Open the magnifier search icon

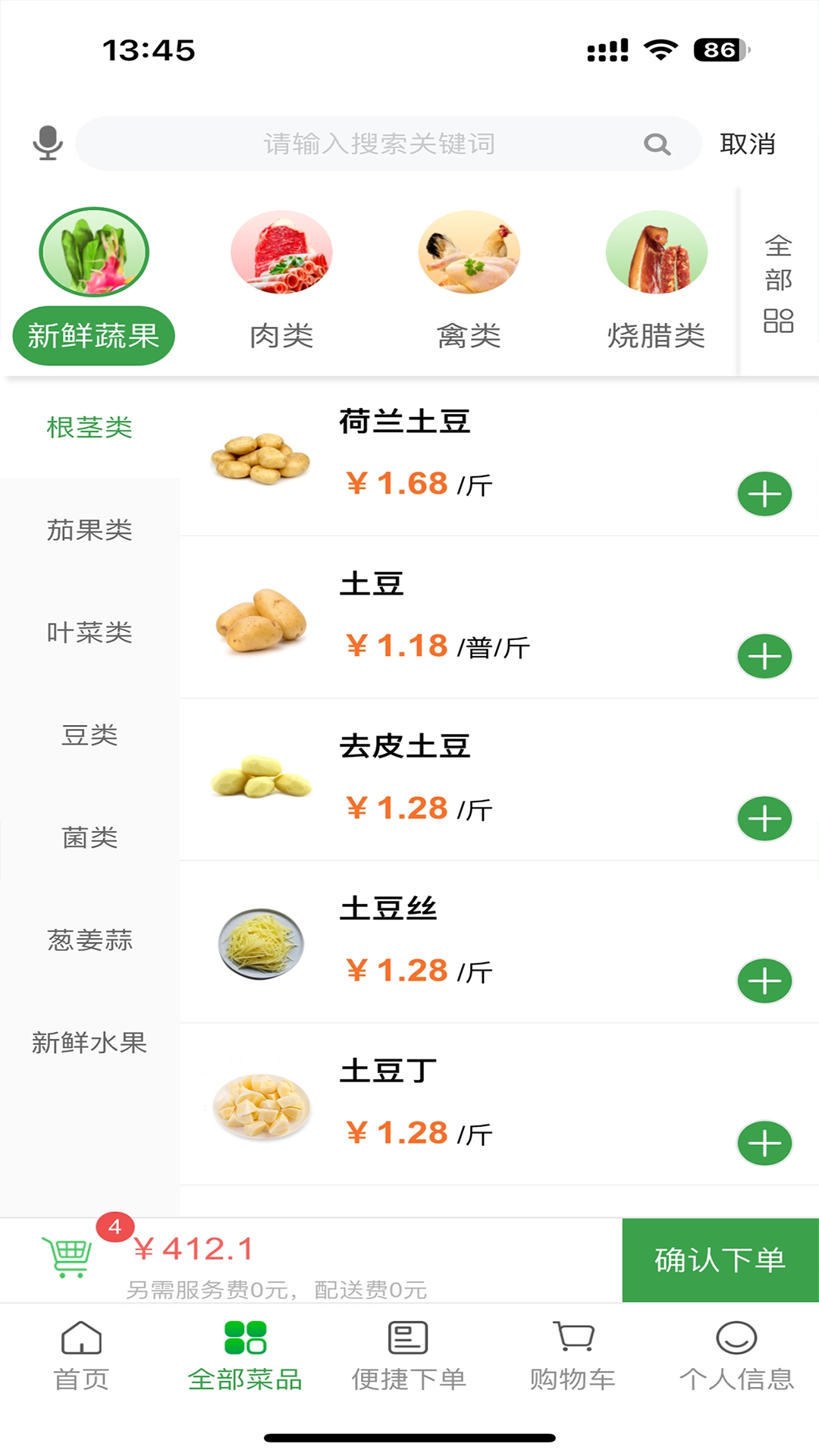tap(657, 144)
